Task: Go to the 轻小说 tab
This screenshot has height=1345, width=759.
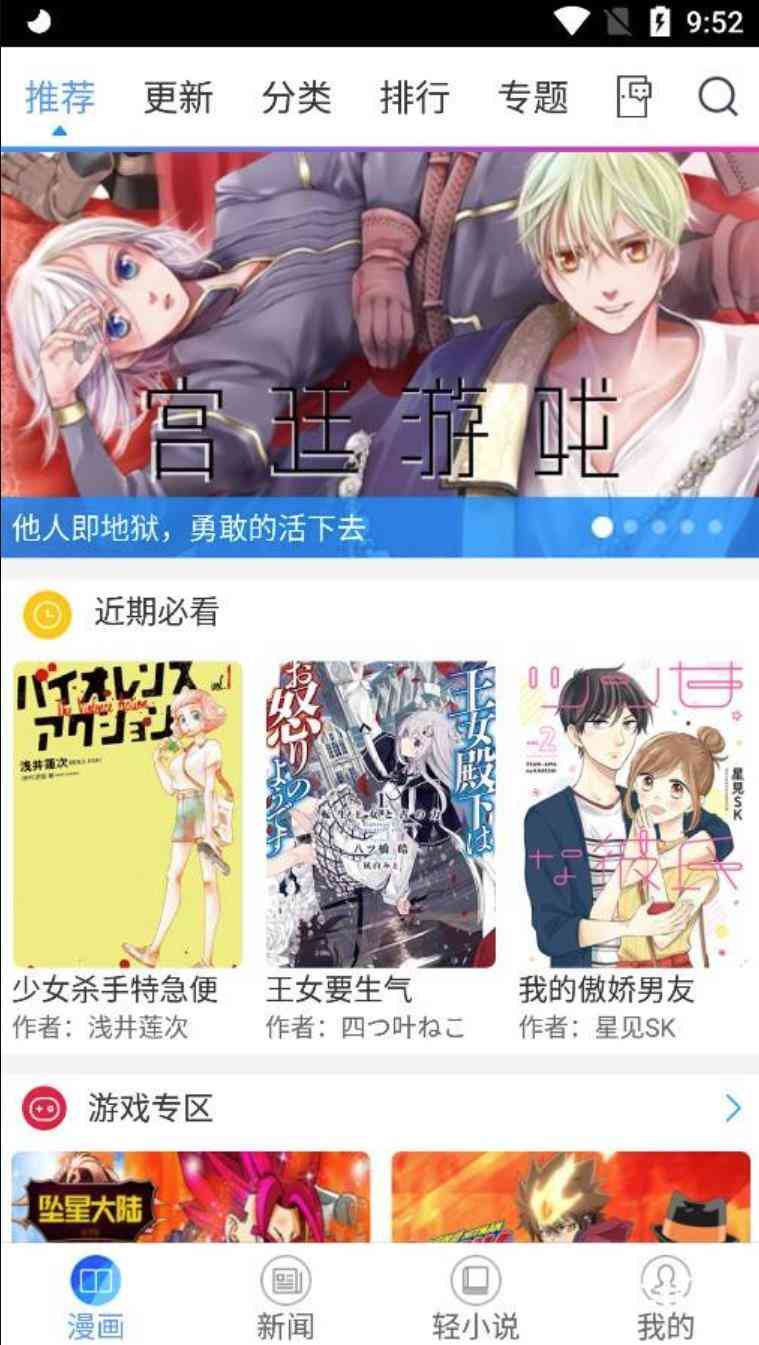Action: [x=475, y=1297]
